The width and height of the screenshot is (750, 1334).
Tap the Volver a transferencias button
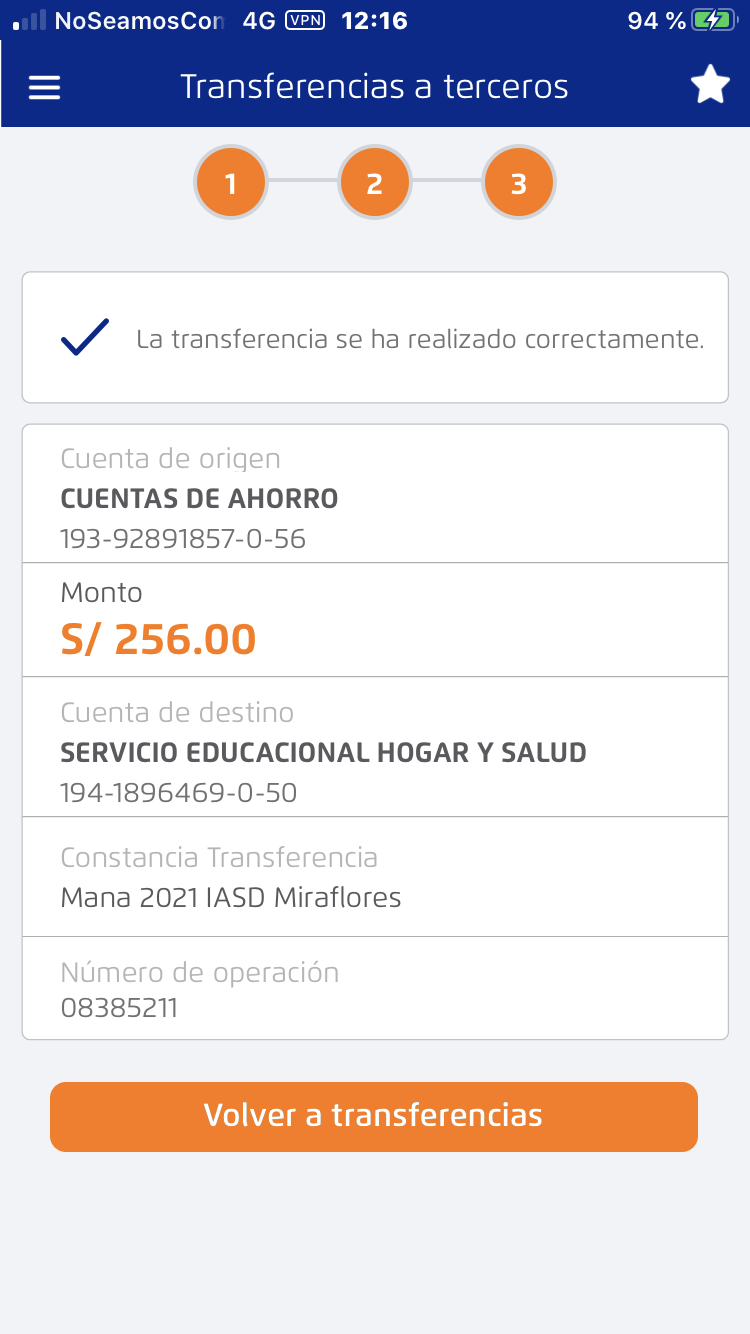click(374, 1116)
